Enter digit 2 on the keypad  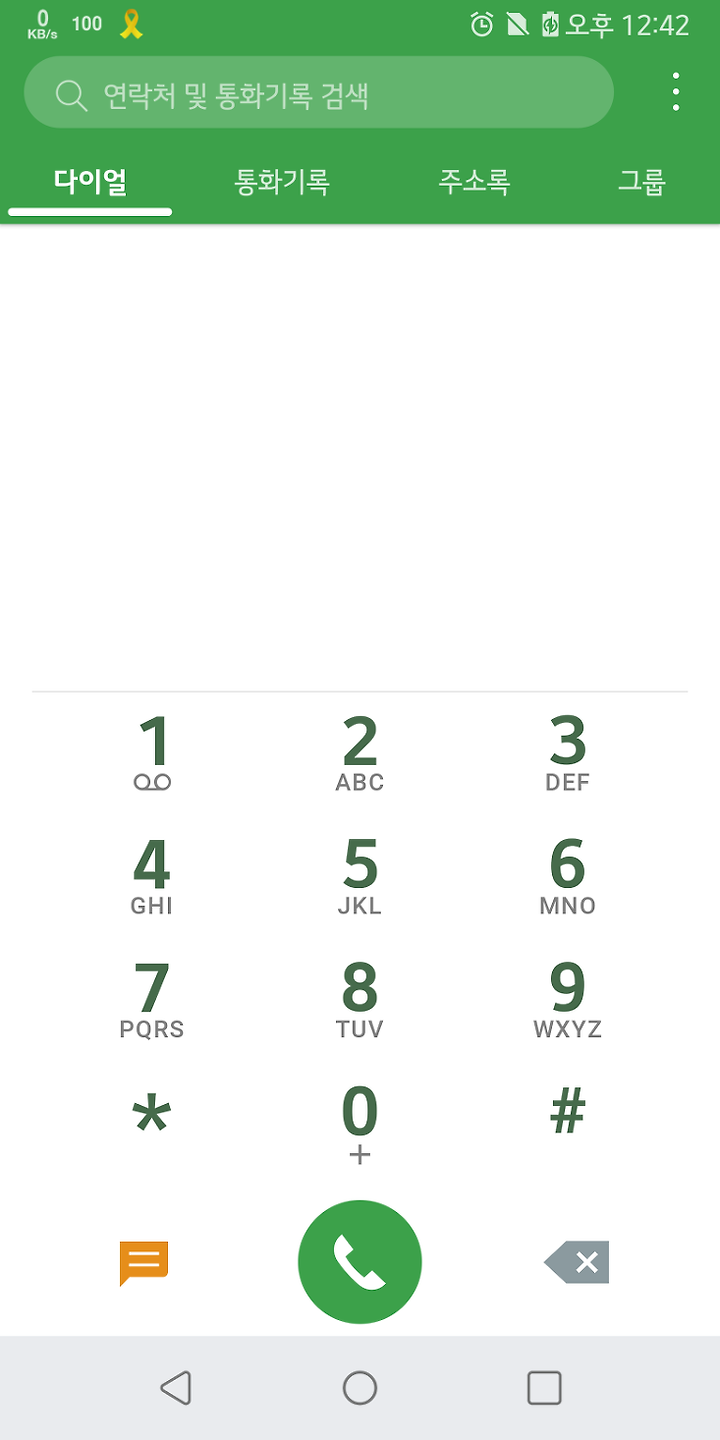360,754
